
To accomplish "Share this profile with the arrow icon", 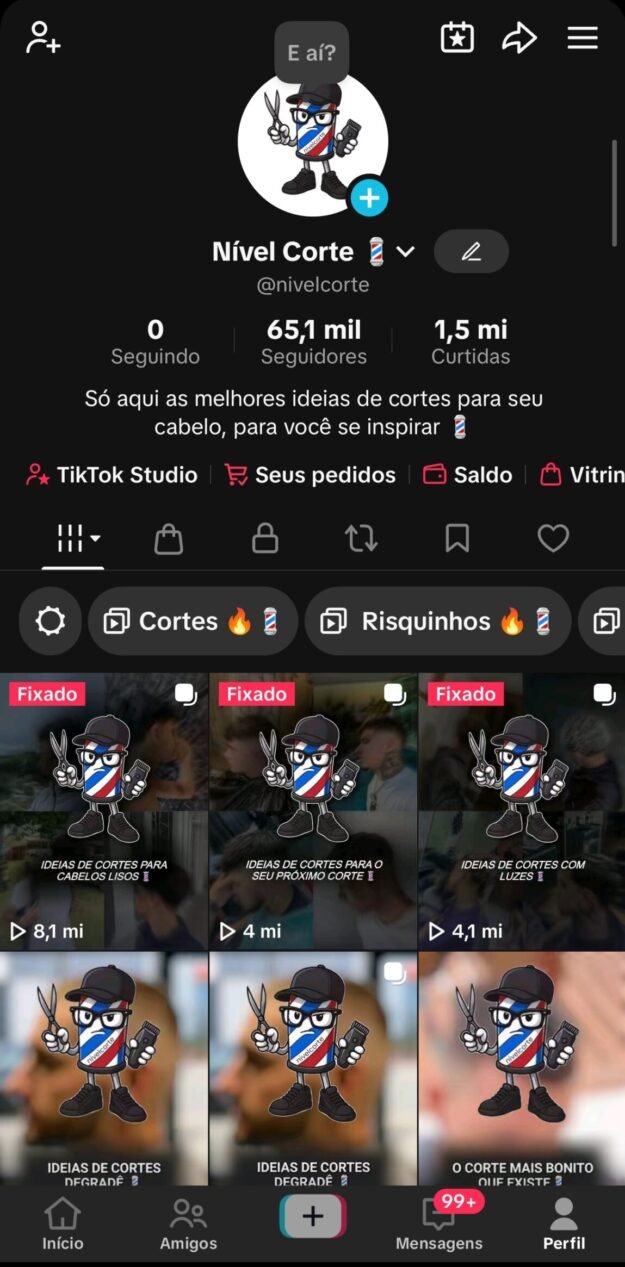I will point(519,38).
